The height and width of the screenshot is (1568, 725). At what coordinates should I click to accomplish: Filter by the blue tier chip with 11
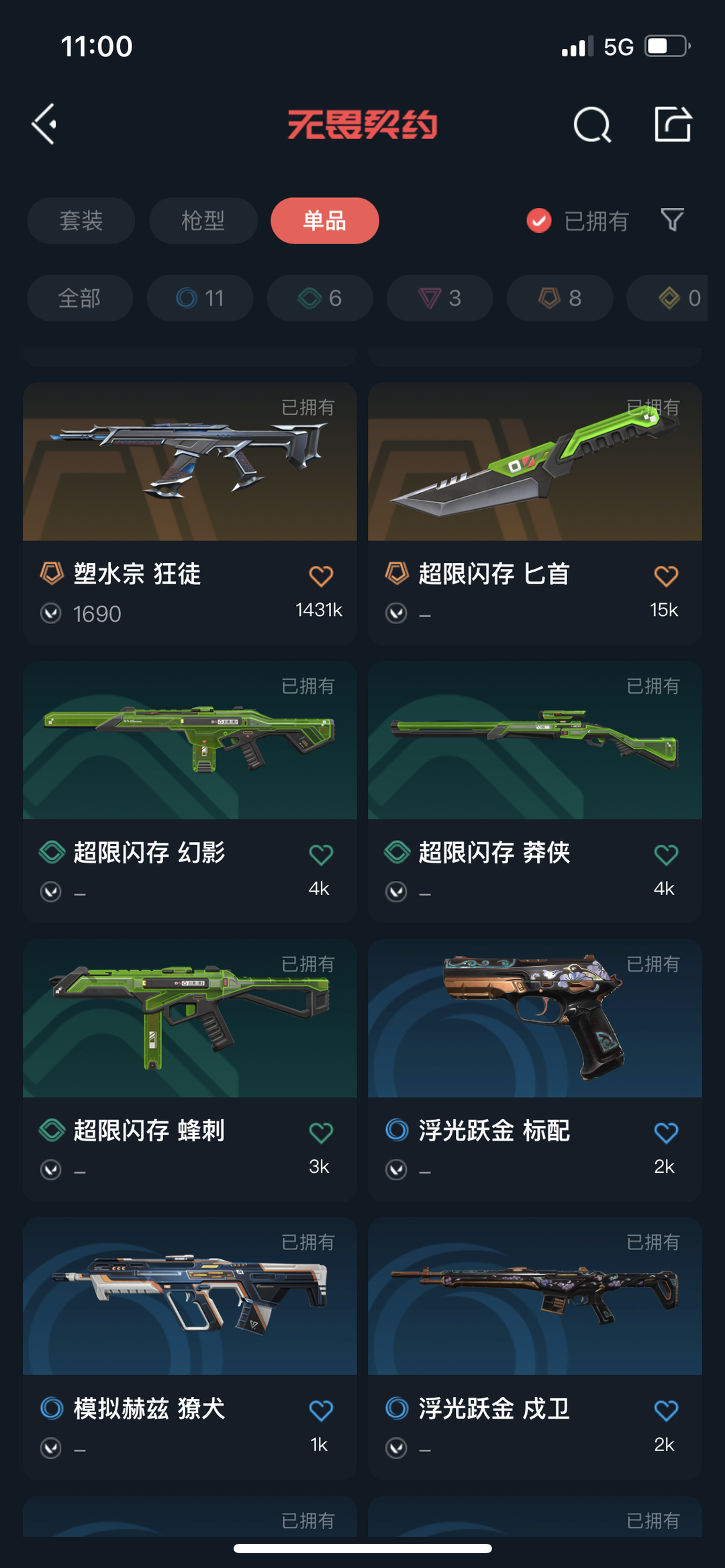click(200, 298)
